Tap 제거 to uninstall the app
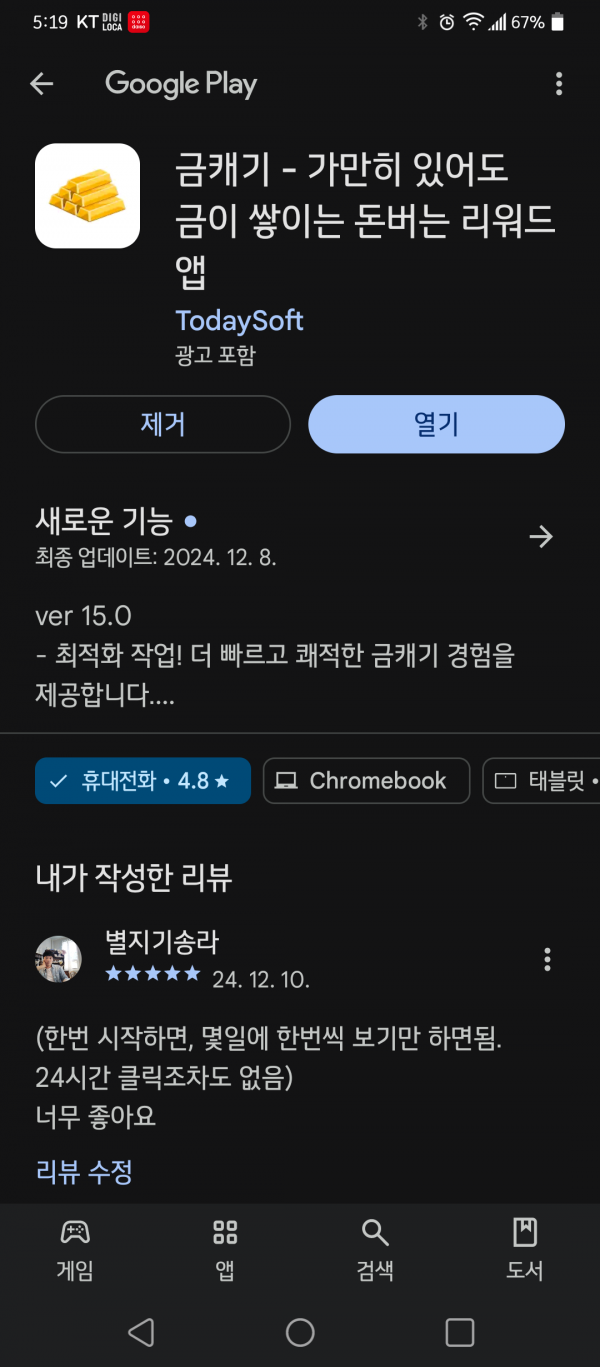The image size is (600, 1367). point(163,424)
